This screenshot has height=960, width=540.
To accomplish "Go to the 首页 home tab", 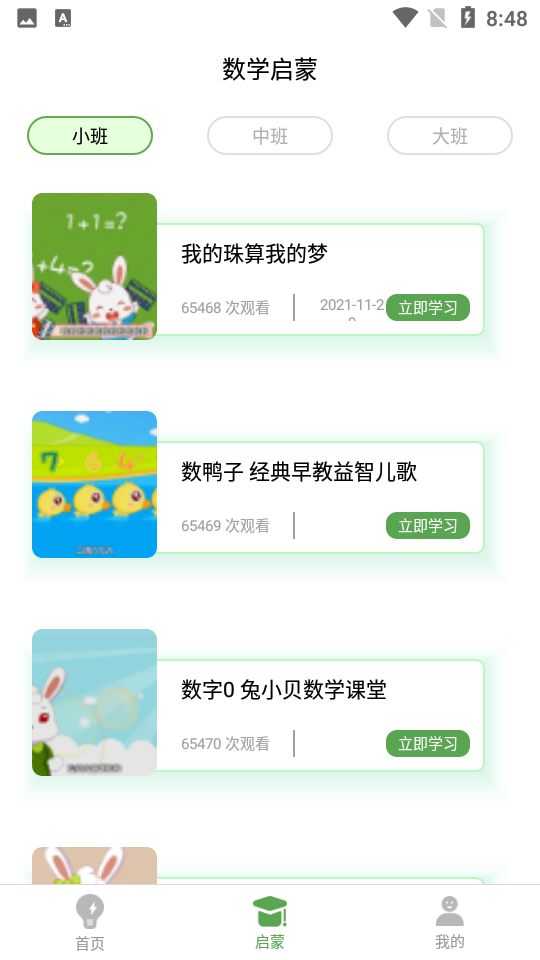I will click(90, 923).
